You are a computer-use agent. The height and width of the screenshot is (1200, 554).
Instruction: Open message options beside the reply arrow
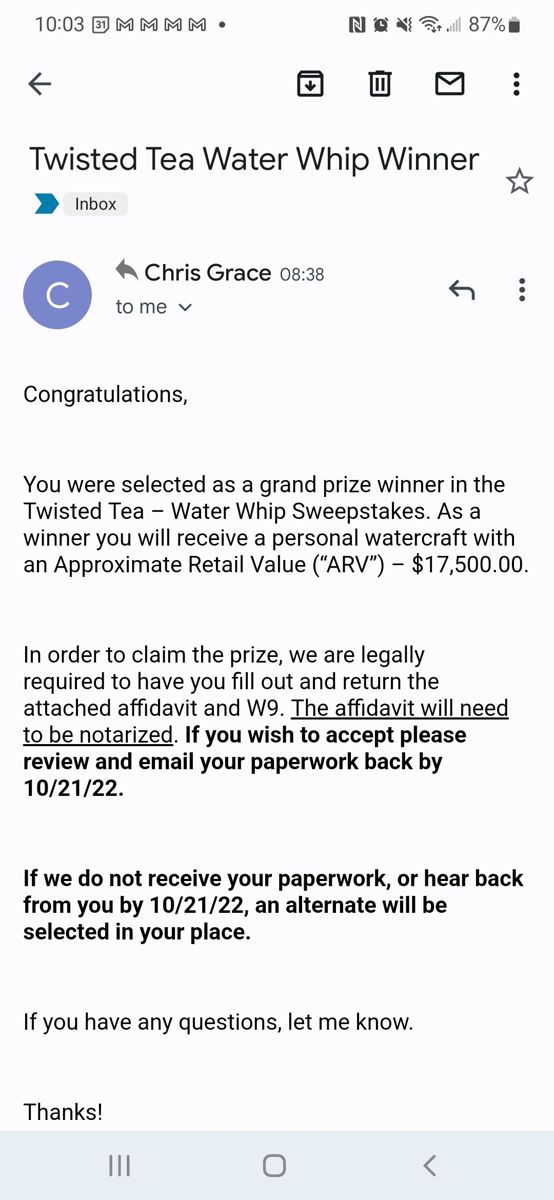(522, 290)
